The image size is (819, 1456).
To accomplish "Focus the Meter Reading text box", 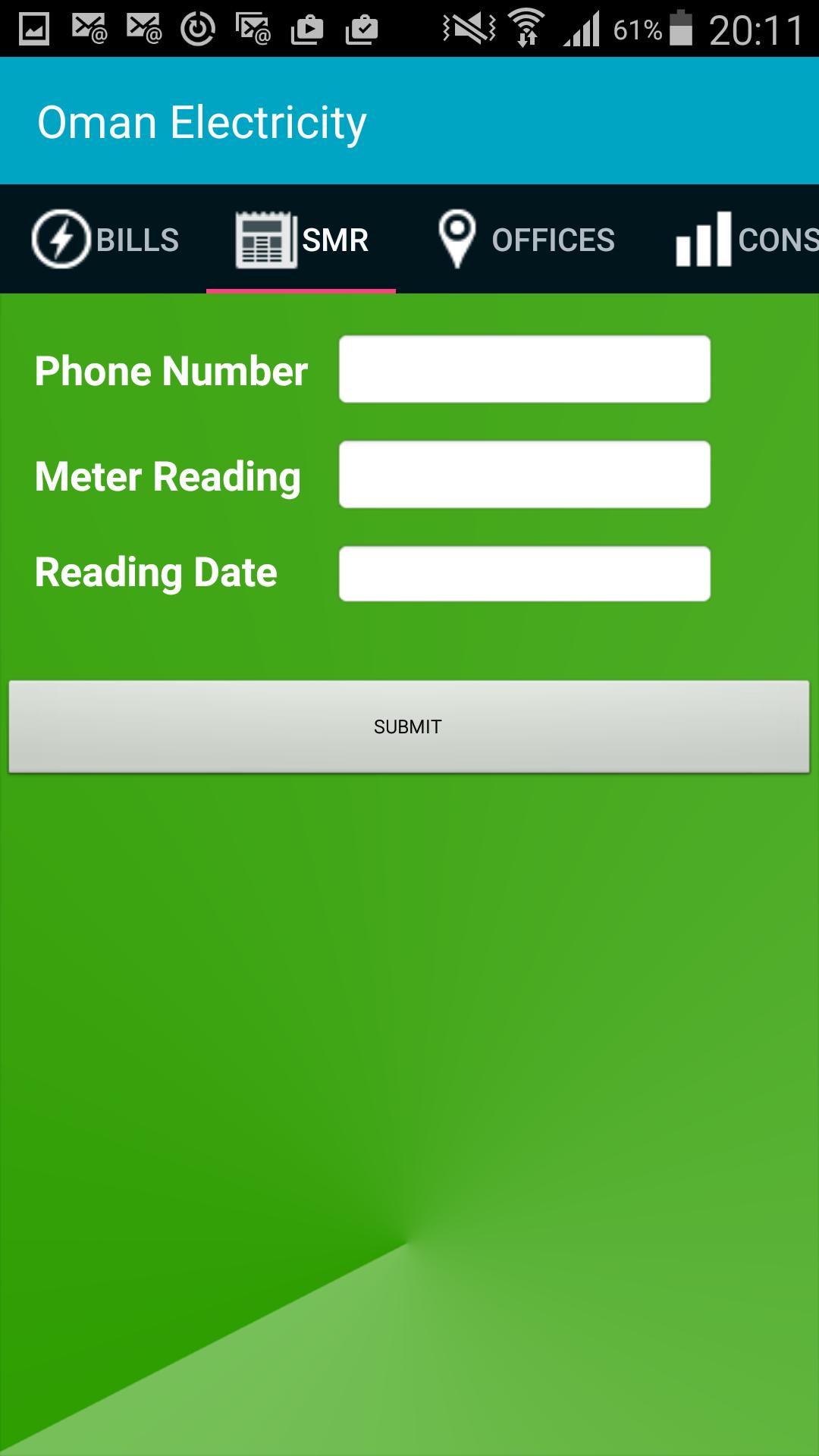I will (x=524, y=475).
